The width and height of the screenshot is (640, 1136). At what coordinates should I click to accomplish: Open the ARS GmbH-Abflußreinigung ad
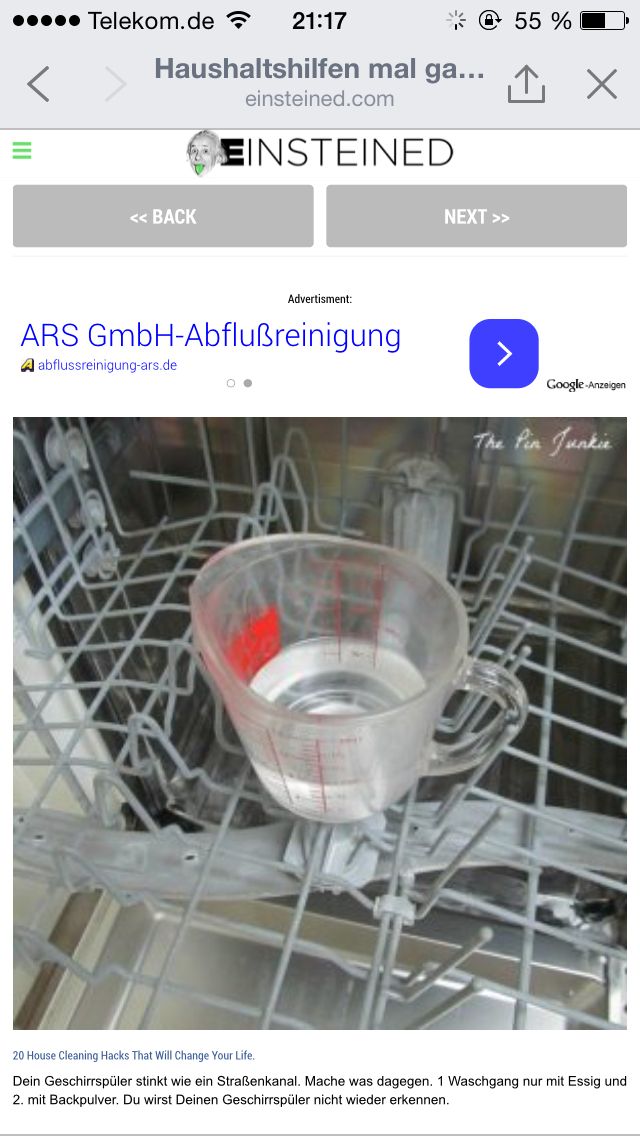tap(210, 335)
